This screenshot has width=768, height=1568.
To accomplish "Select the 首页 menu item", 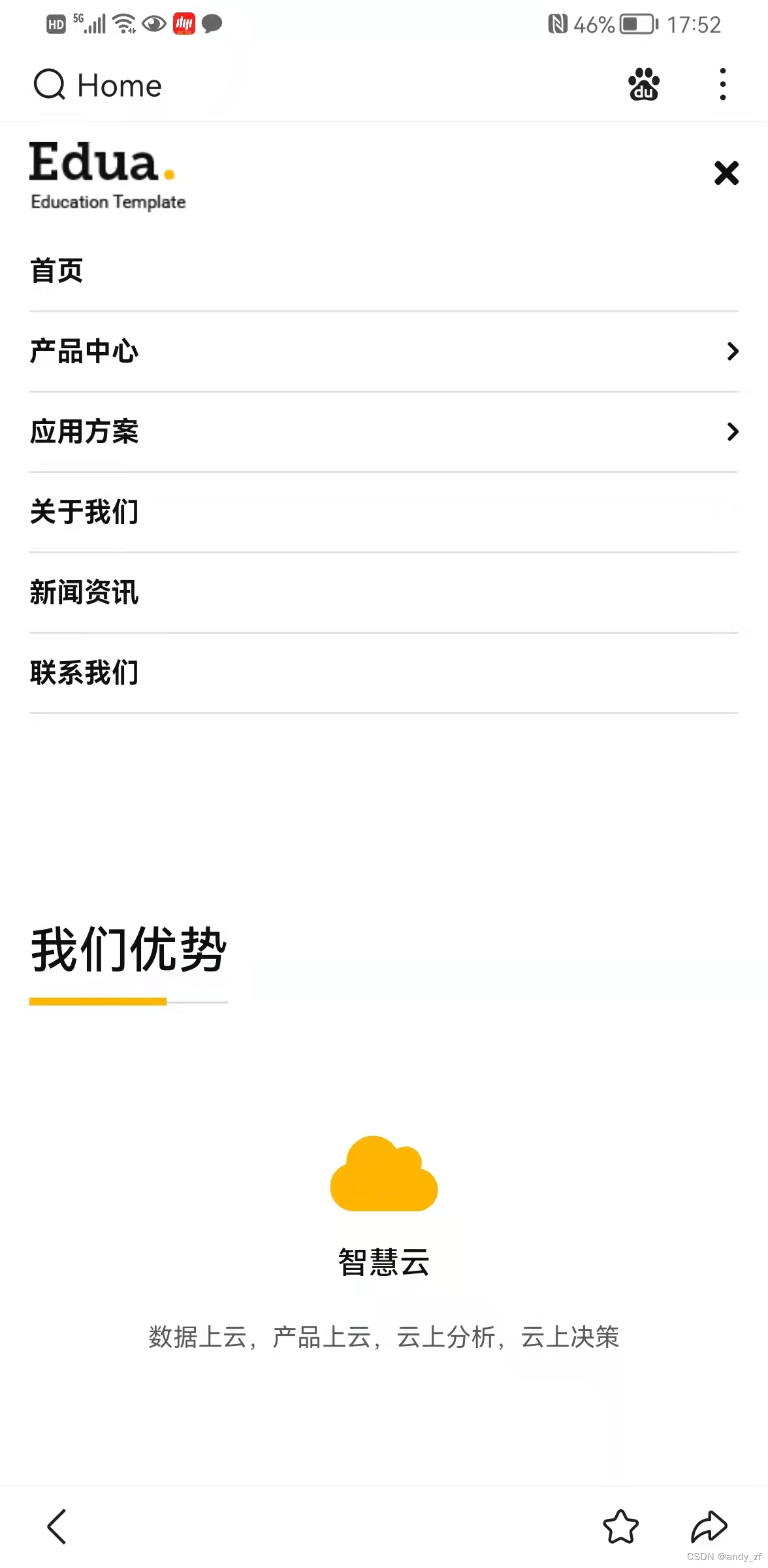I will click(56, 270).
